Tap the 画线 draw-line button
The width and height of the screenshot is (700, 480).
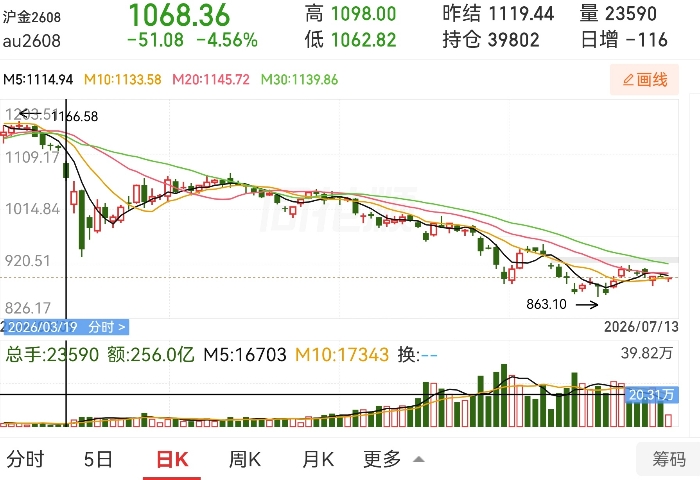(x=644, y=80)
